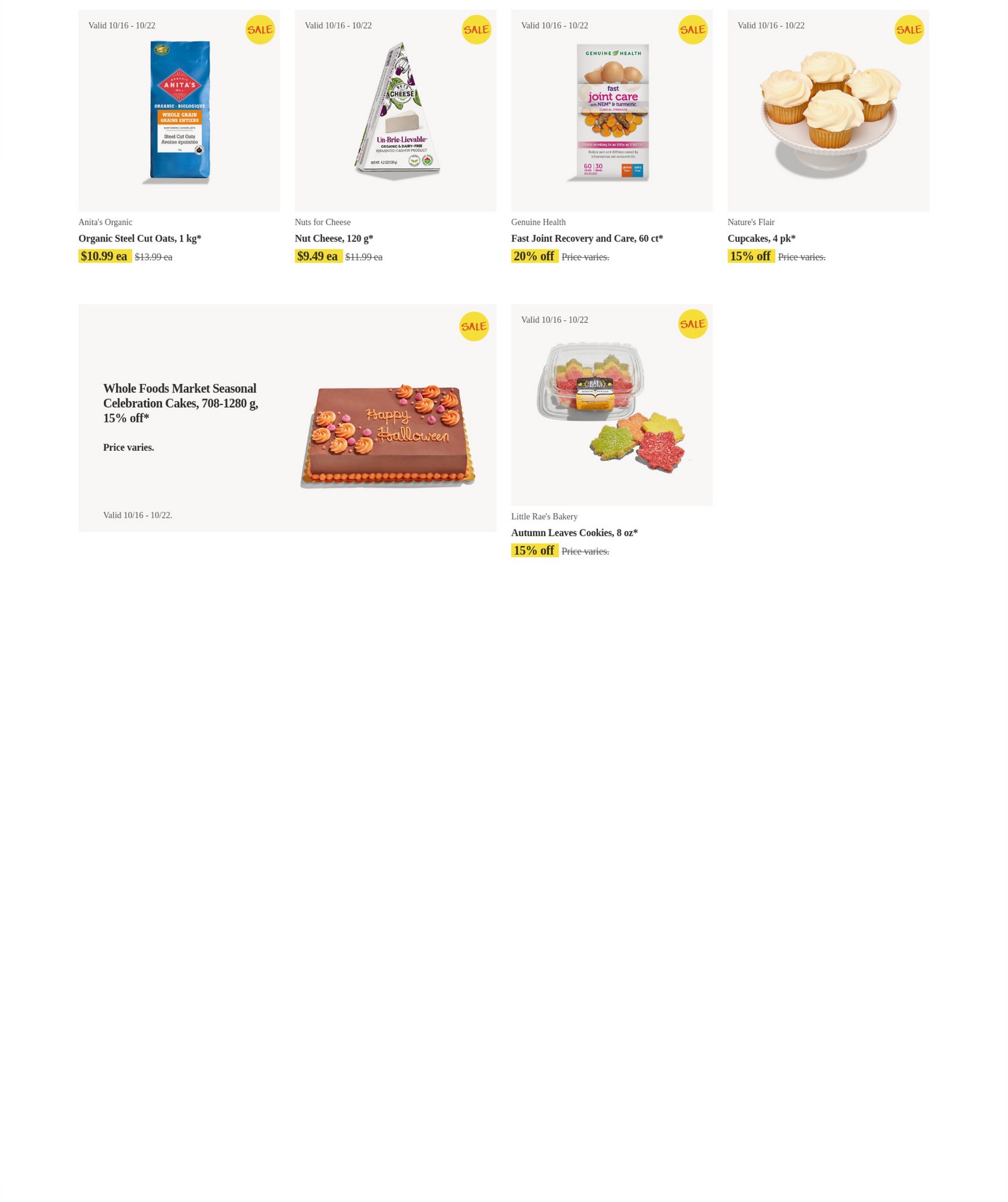Open the Nature's Flair Cupcakes deal

(x=828, y=111)
